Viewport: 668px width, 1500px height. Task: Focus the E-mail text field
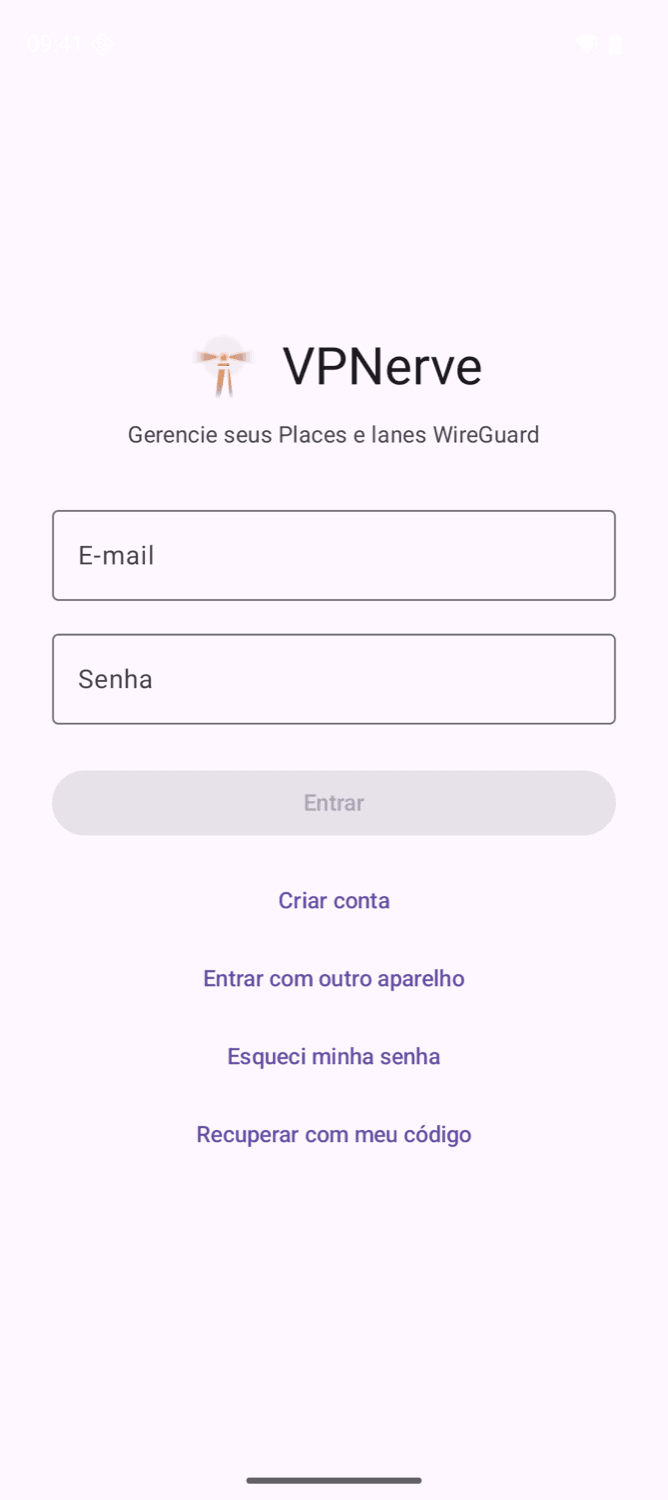point(334,555)
